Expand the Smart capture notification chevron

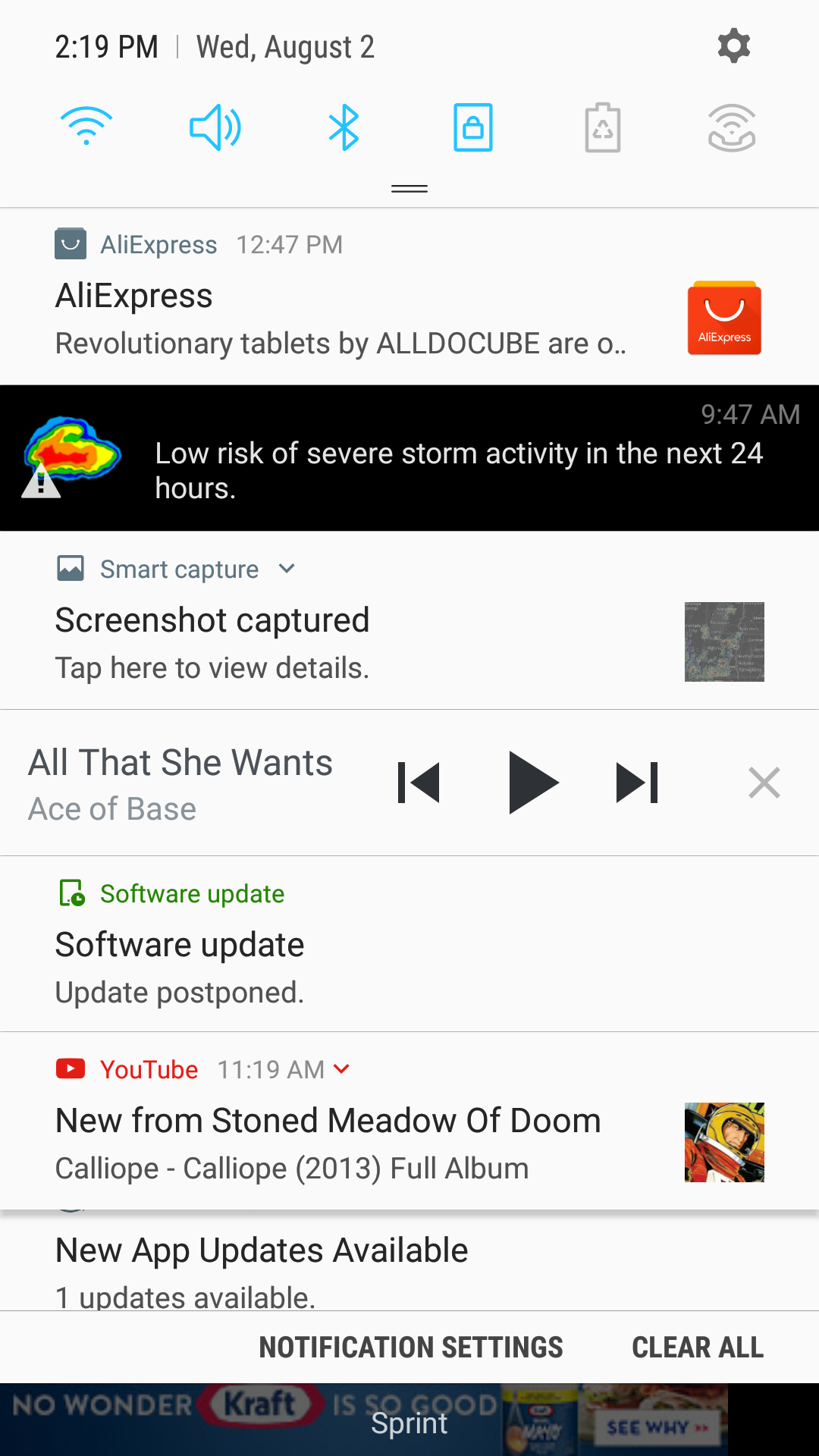287,569
